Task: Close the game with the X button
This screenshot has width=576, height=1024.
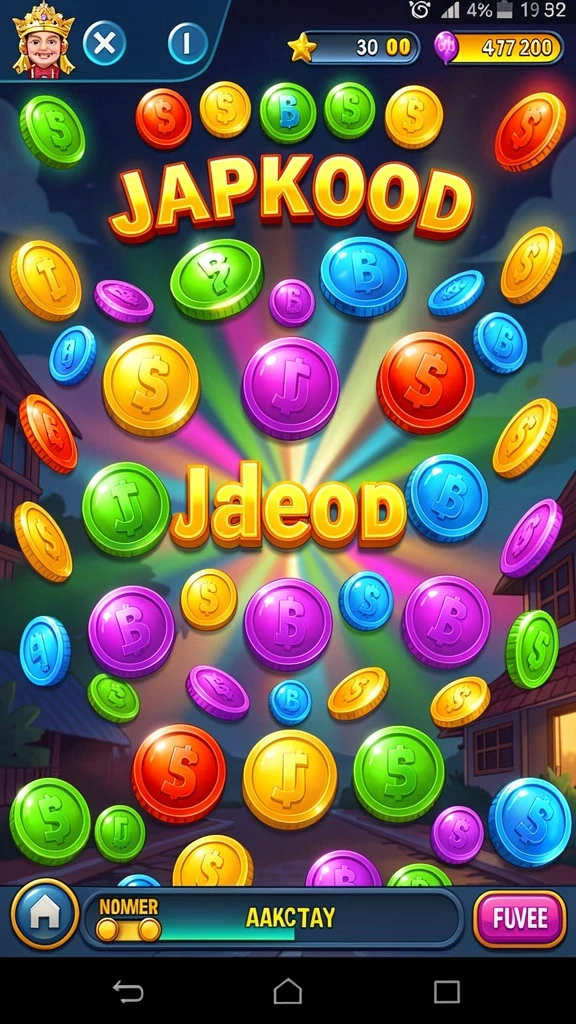Action: tap(104, 43)
